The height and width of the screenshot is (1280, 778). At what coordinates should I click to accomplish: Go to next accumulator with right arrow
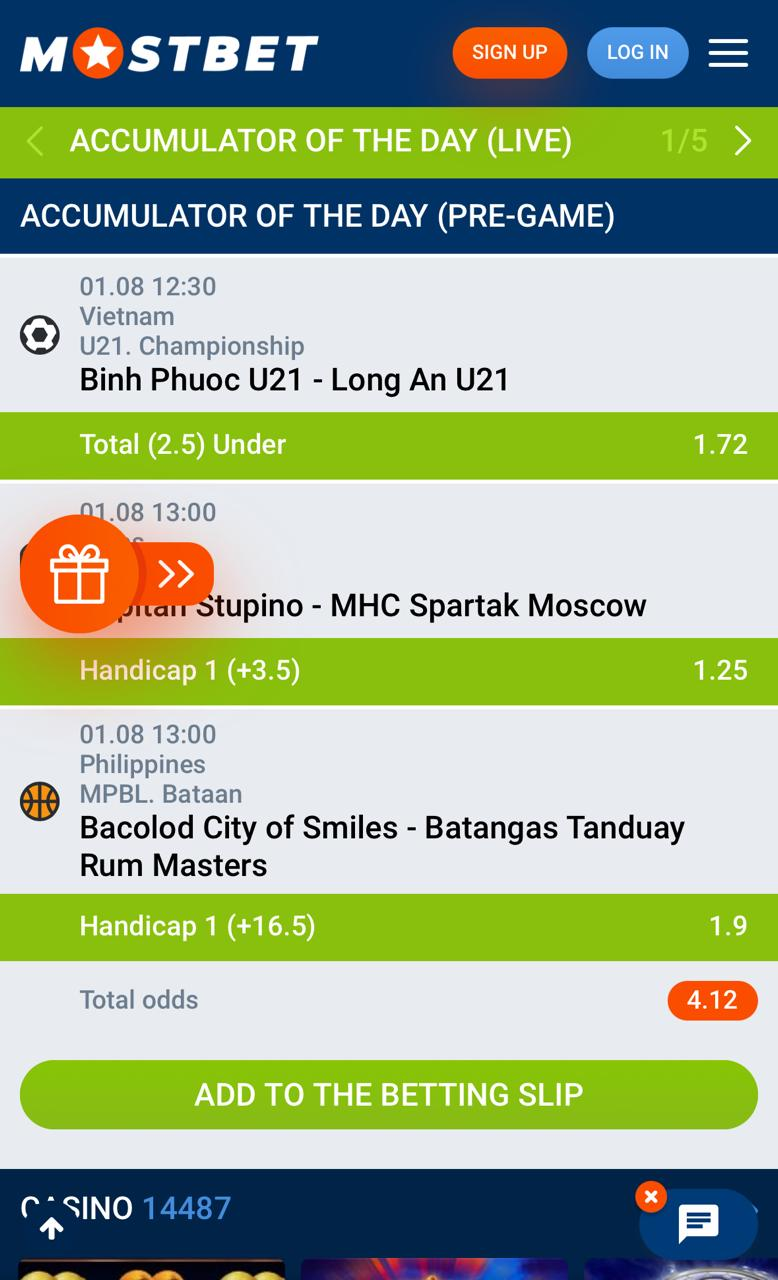742,142
